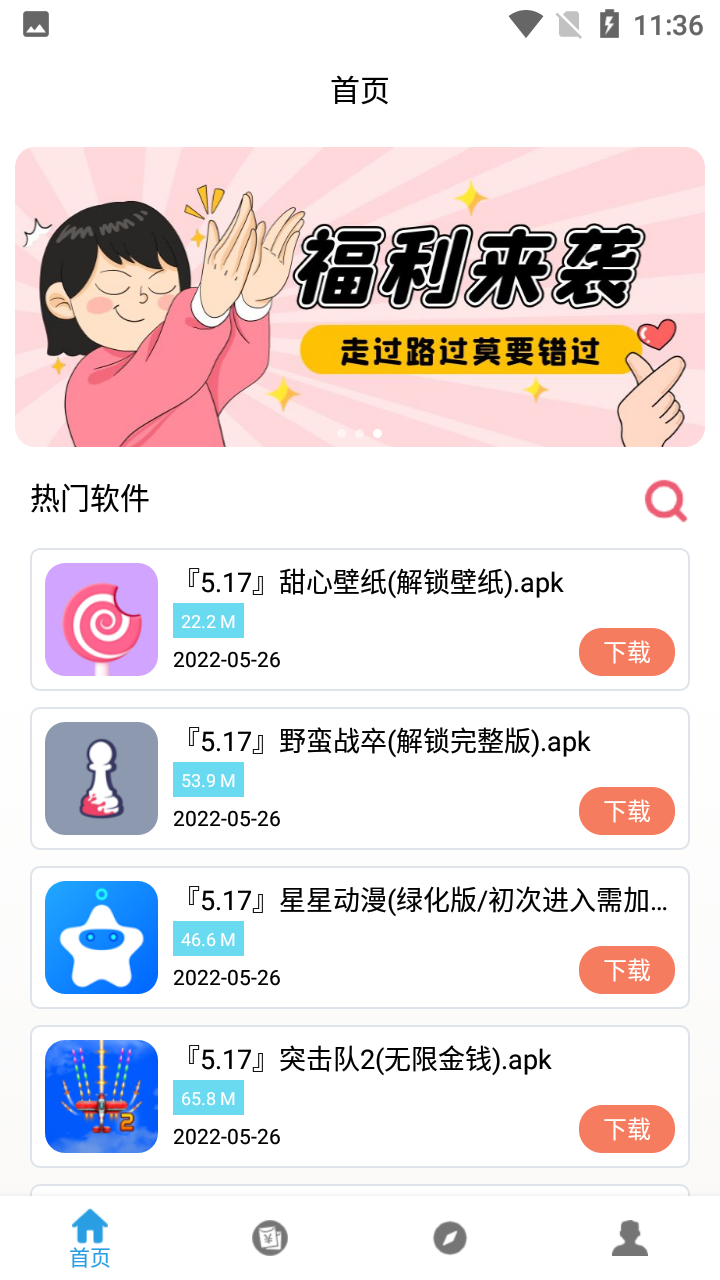Open the 突击队2 app card
720x1280 pixels.
coord(360,1097)
